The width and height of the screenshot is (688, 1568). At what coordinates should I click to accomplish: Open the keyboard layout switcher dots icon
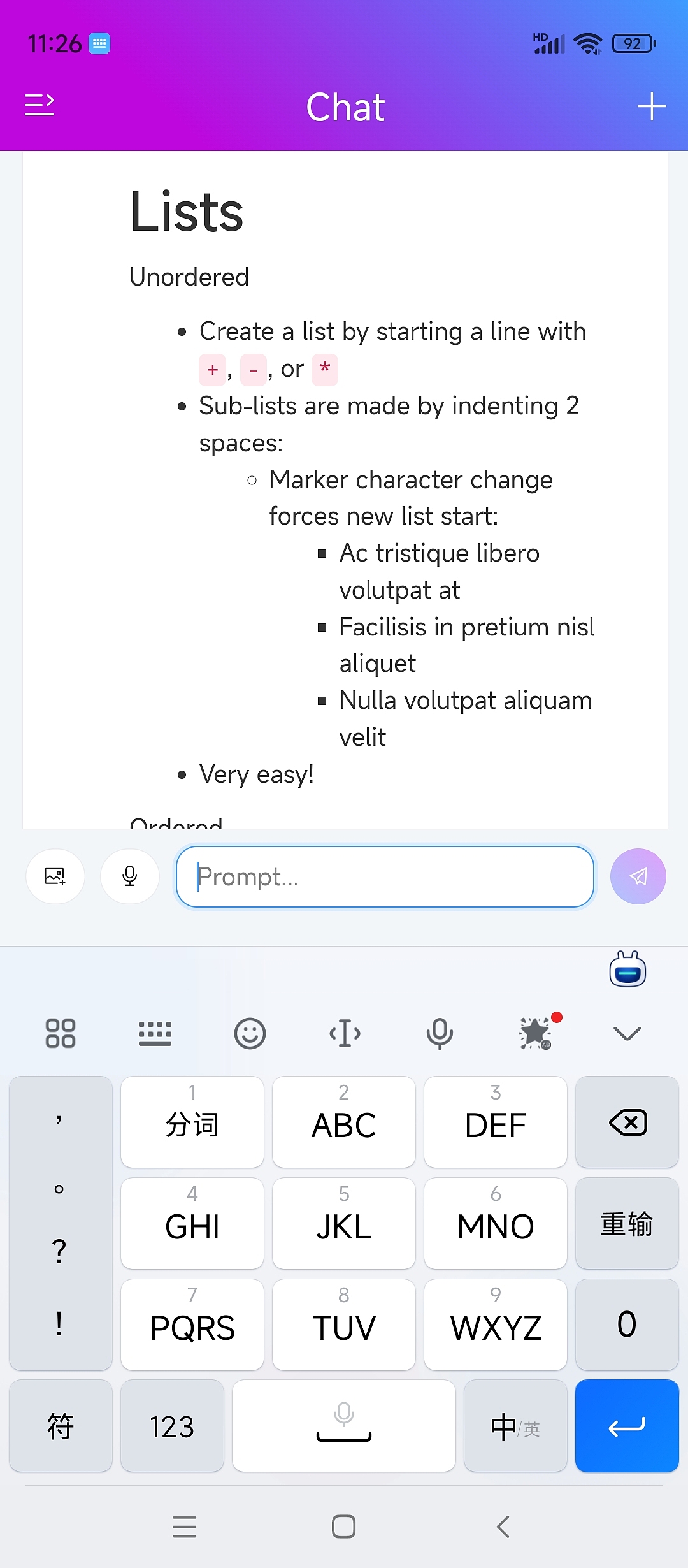click(x=155, y=1033)
